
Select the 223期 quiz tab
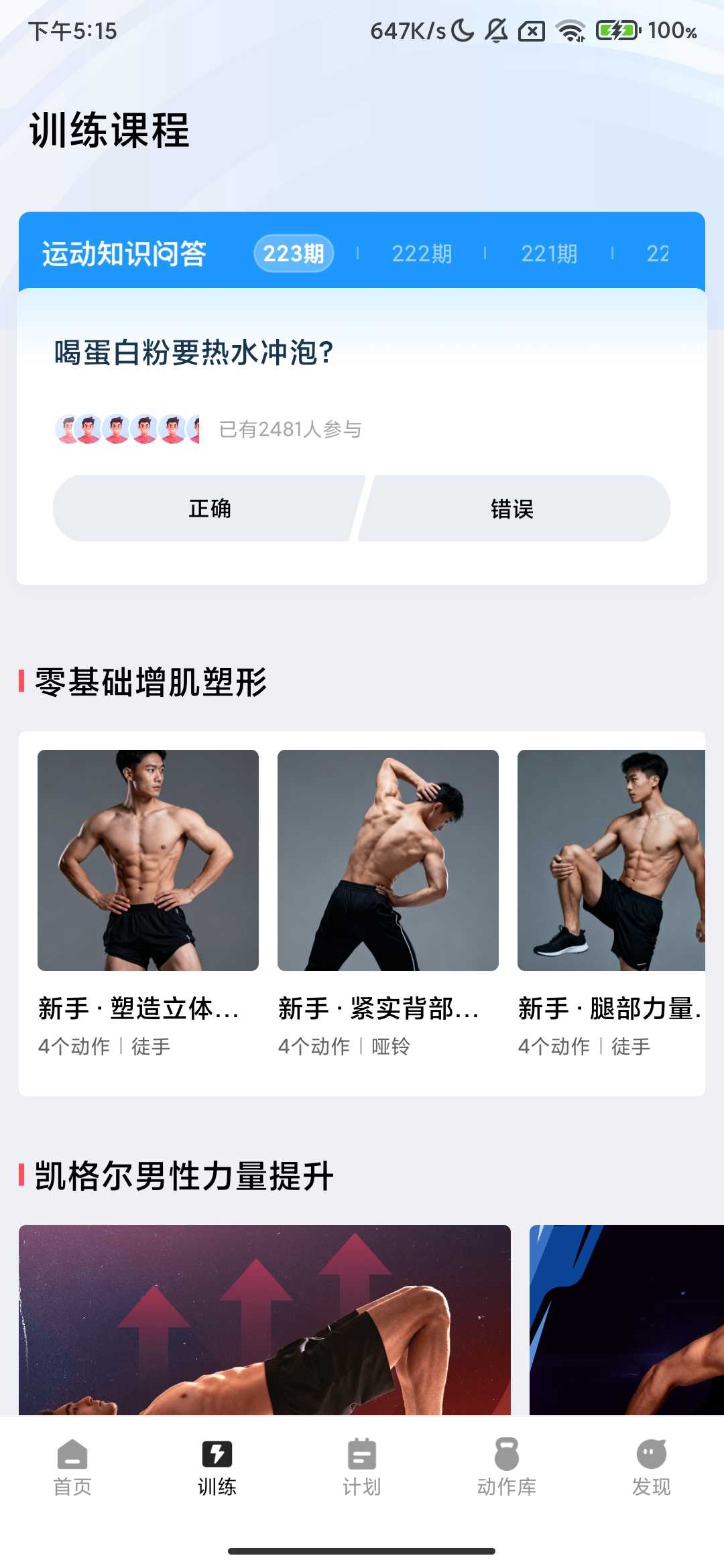tap(294, 253)
